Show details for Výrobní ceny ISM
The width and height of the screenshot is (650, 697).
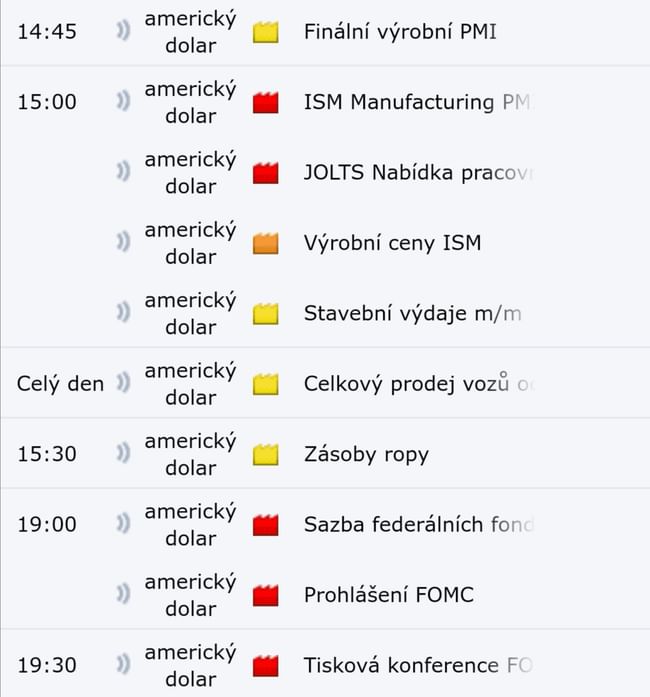tap(392, 243)
